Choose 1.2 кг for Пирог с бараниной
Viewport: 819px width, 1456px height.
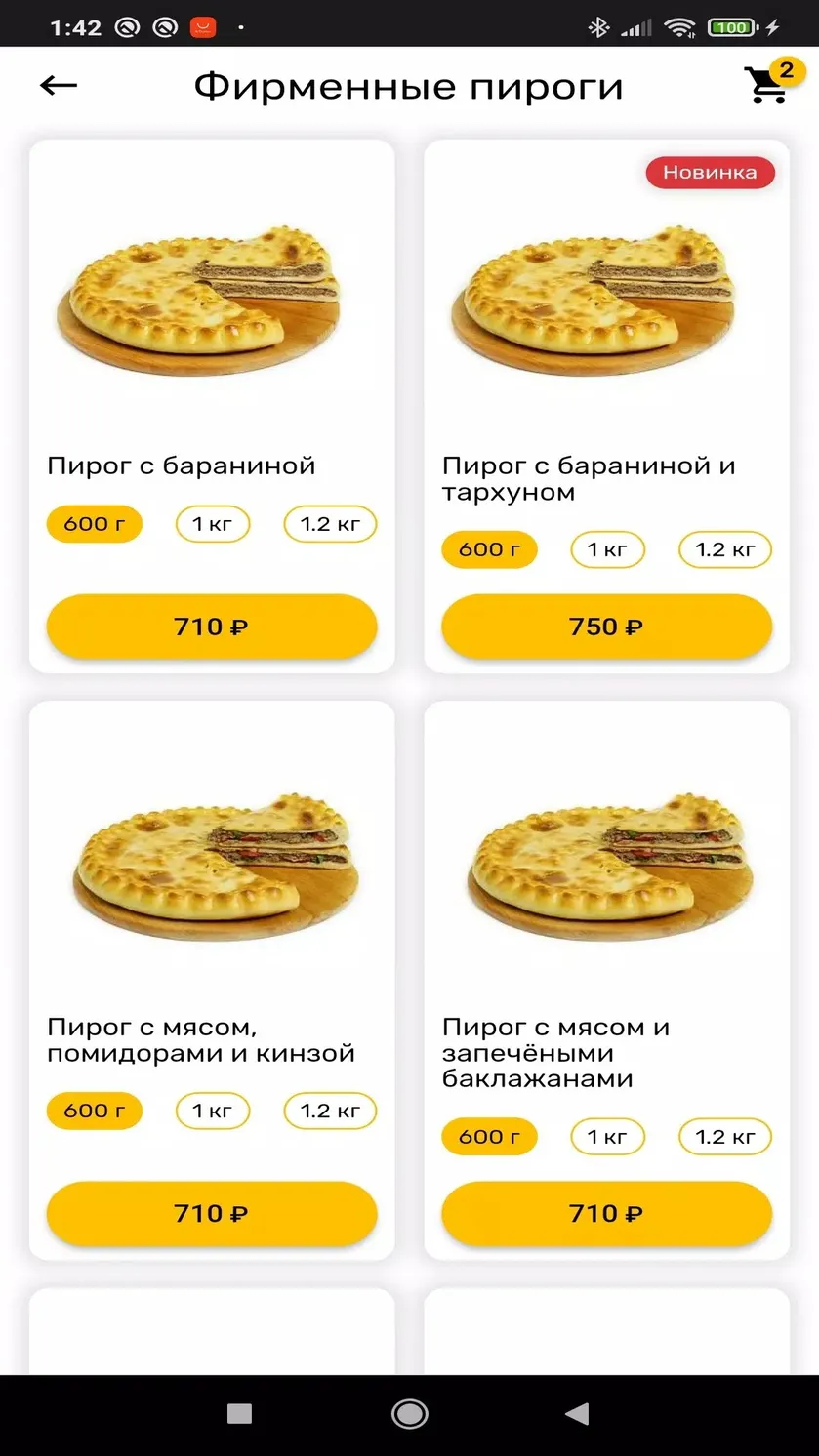330,524
